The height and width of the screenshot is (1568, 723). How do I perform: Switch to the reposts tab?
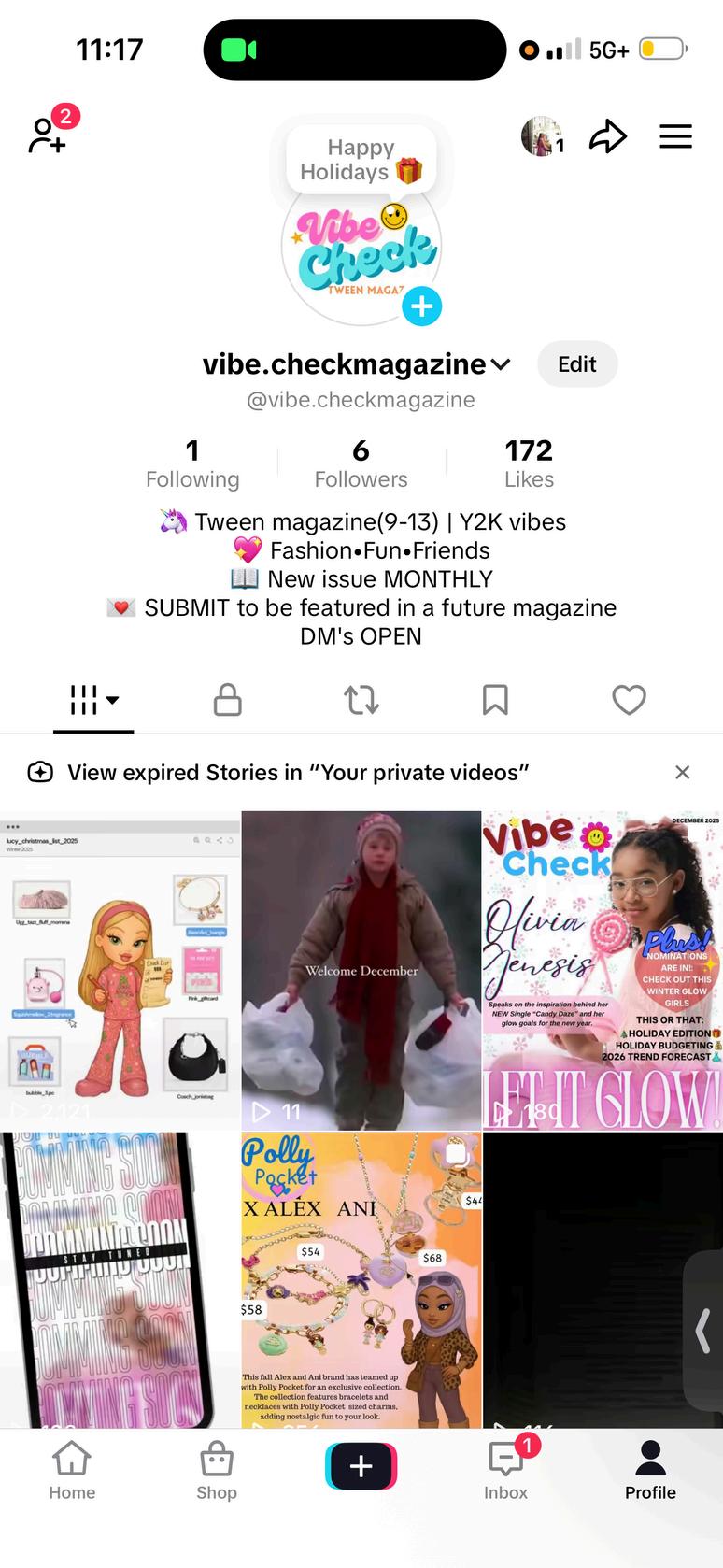coord(361,699)
